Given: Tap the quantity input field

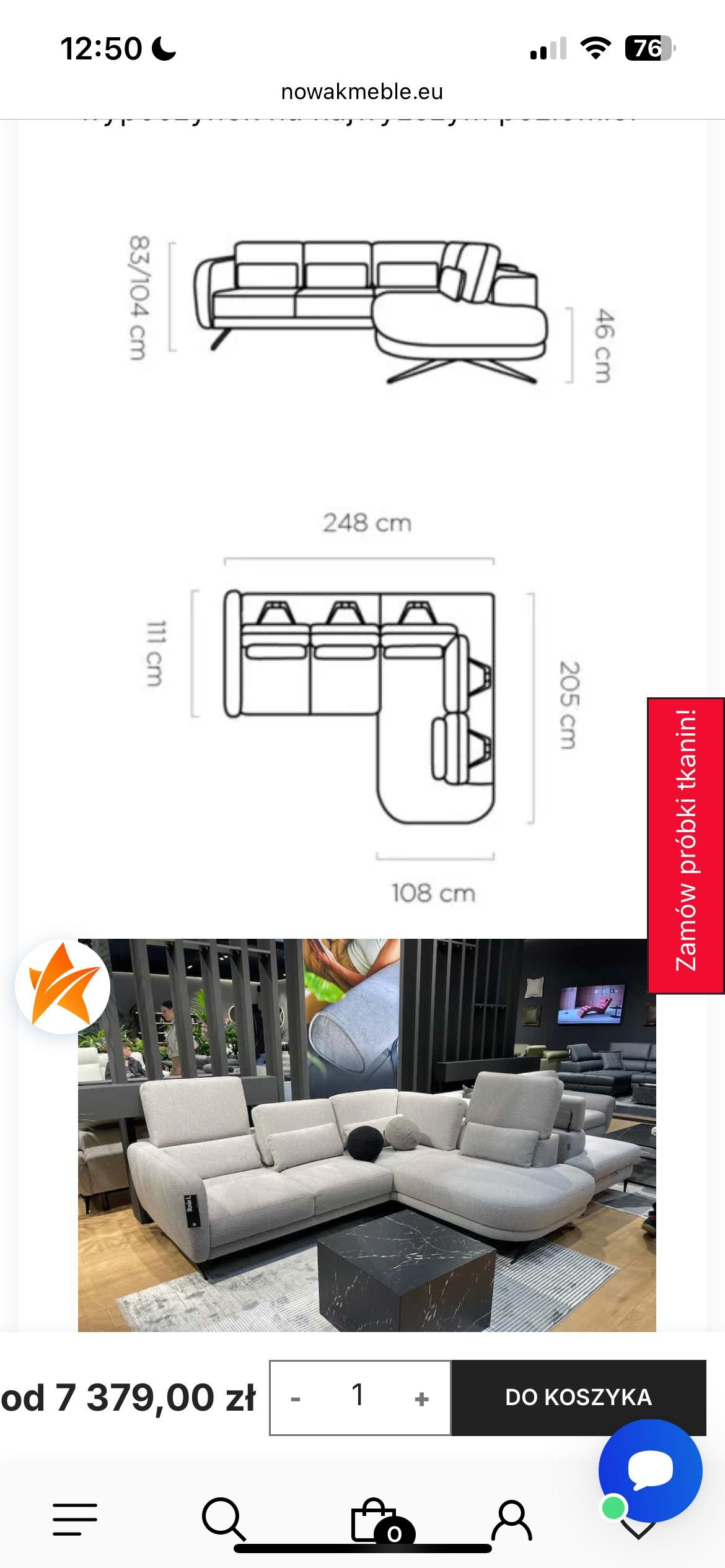Looking at the screenshot, I should tap(358, 1397).
